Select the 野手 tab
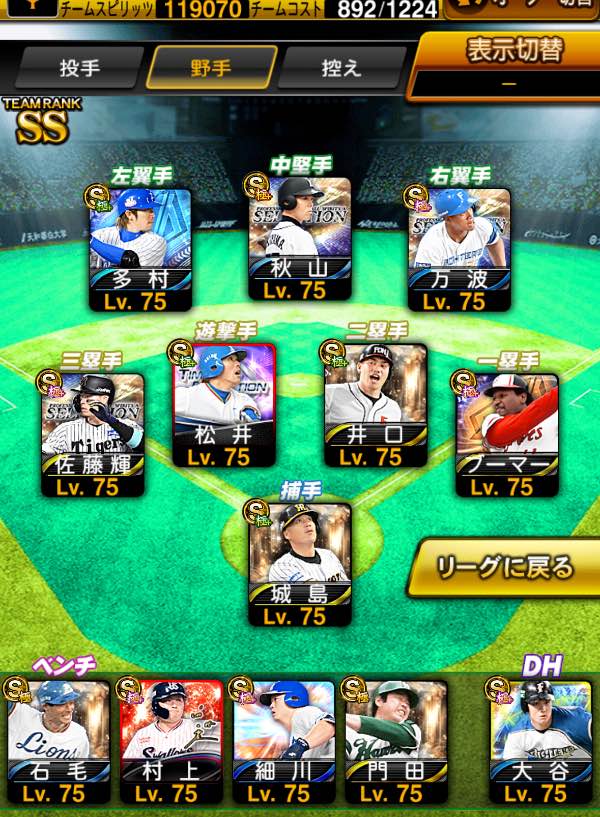The height and width of the screenshot is (817, 600). tap(211, 68)
